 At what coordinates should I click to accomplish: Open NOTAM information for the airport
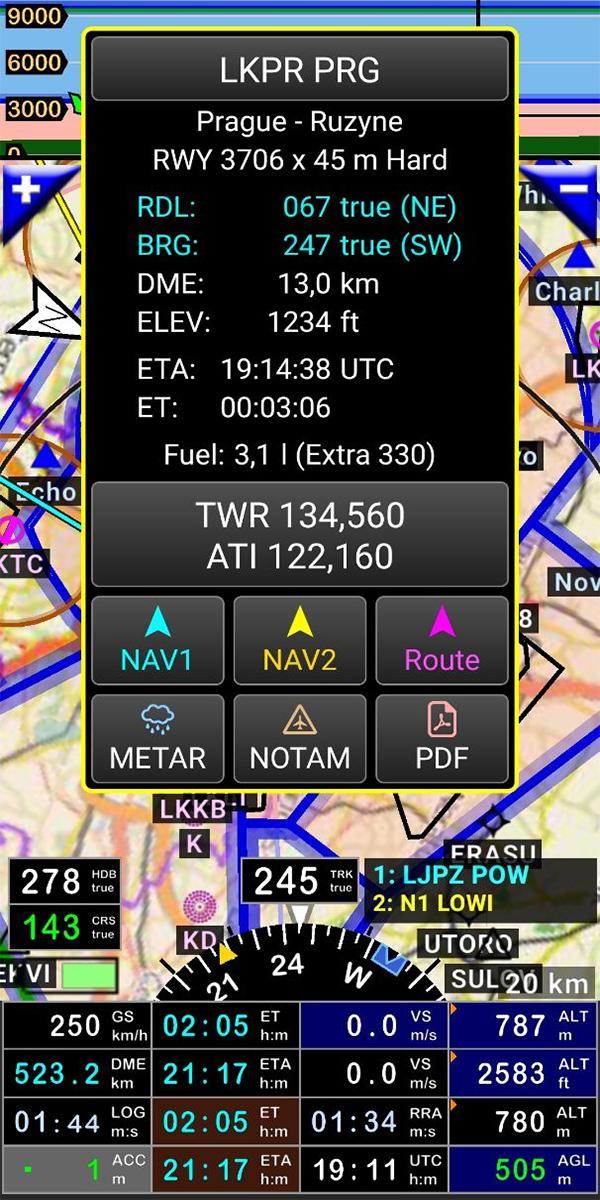point(300,739)
